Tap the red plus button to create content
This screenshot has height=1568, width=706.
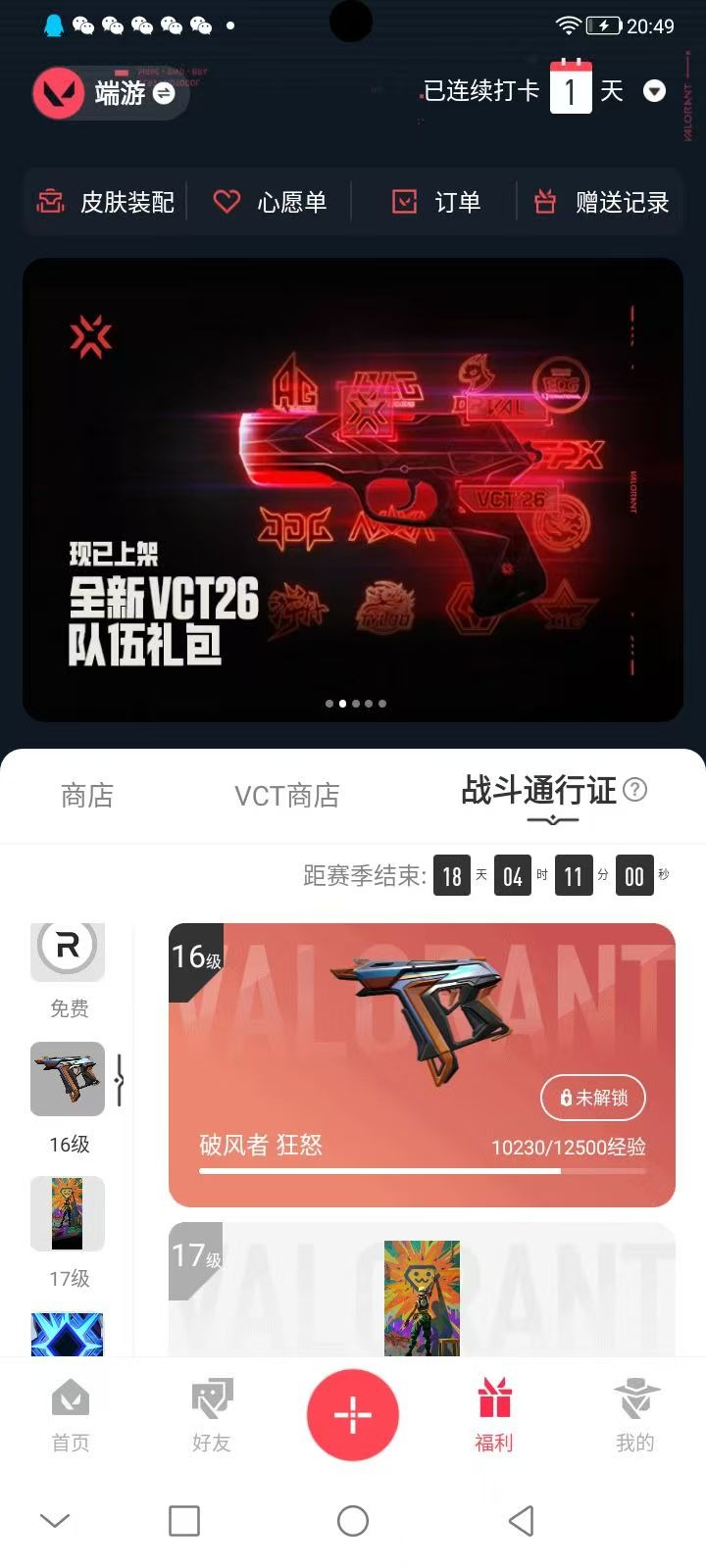click(353, 1414)
